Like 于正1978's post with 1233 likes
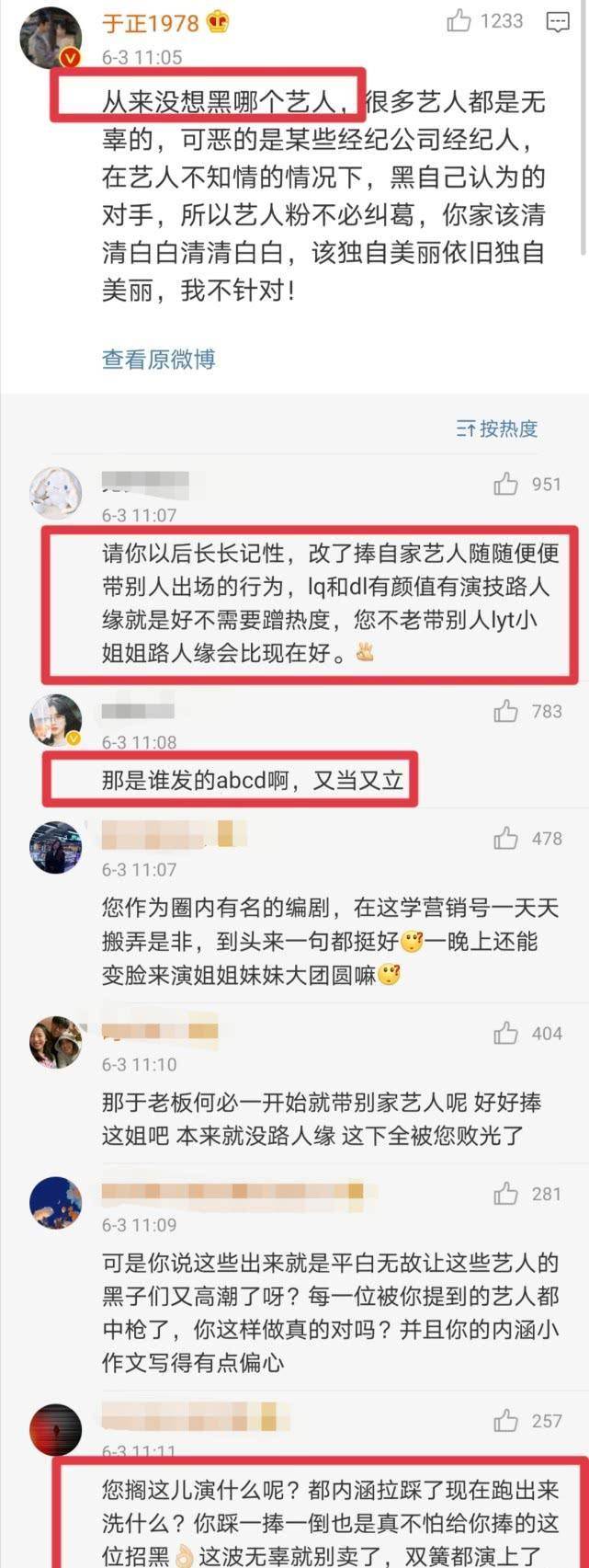 pos(459,20)
